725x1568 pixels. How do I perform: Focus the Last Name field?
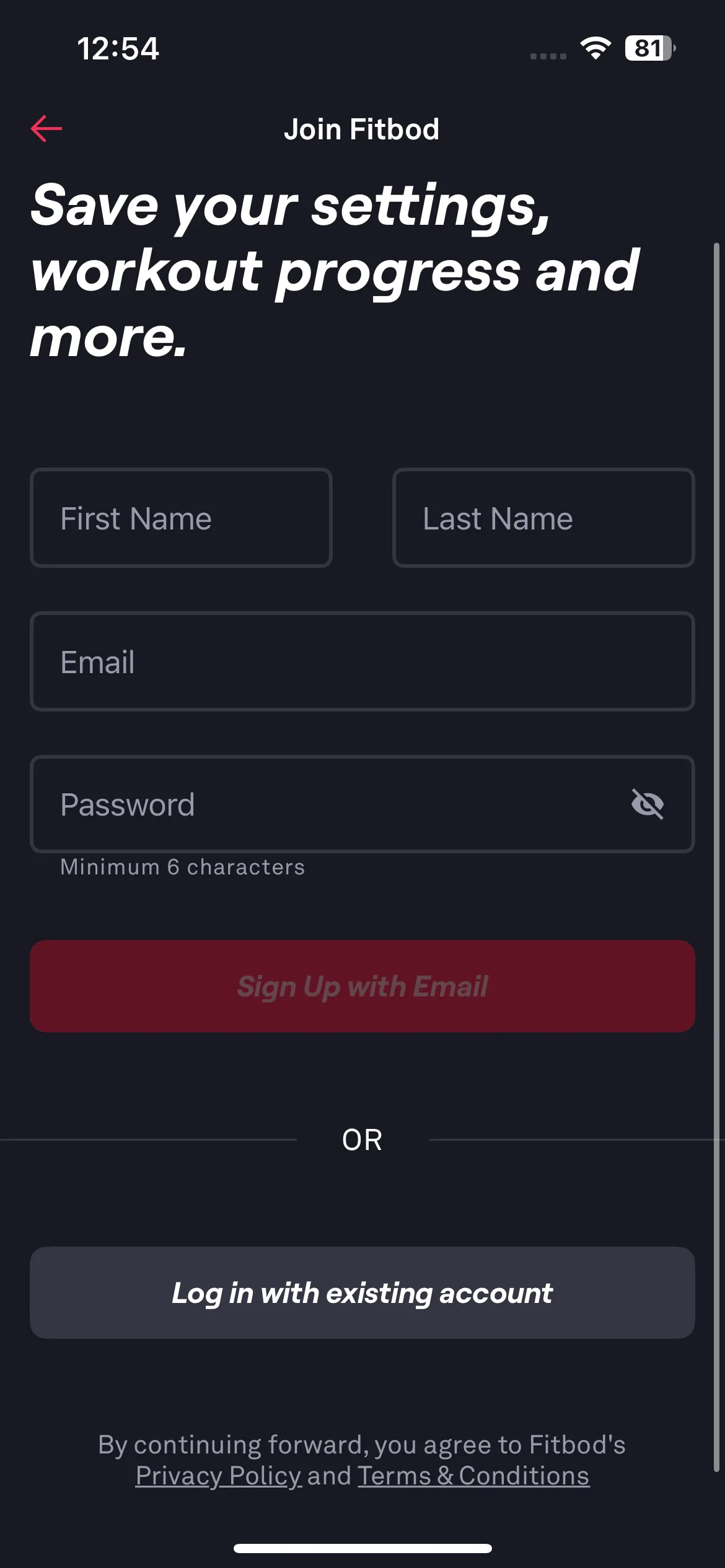click(x=543, y=518)
